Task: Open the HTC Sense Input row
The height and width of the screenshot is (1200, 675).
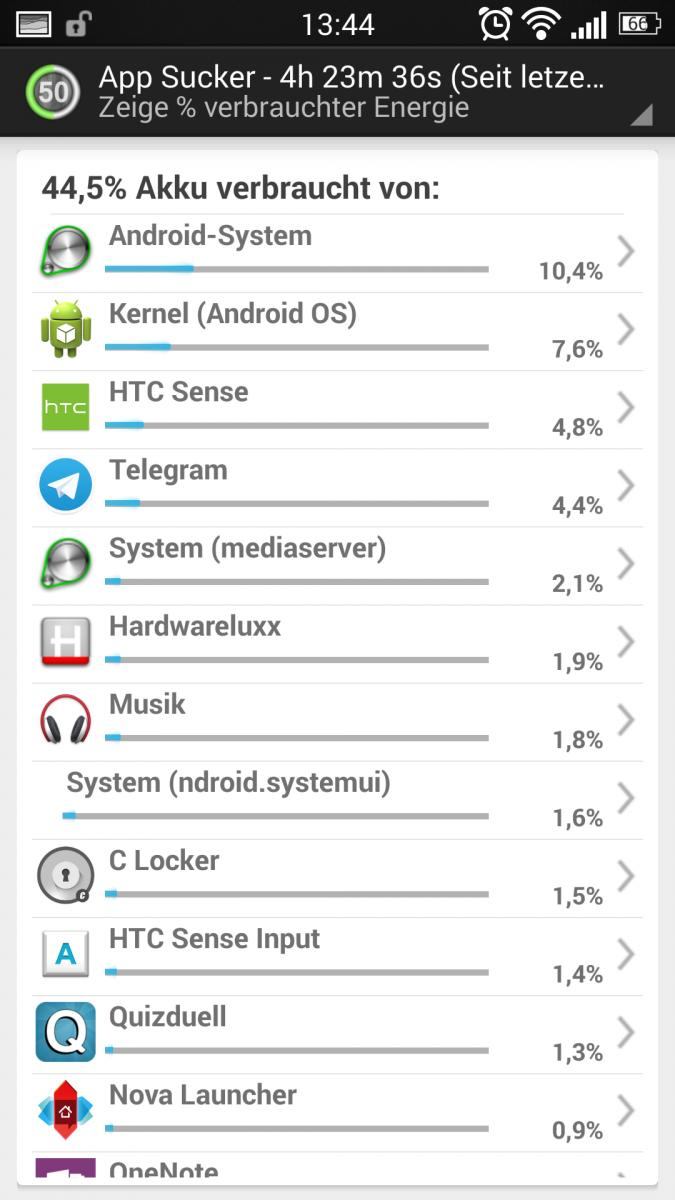Action: click(337, 956)
